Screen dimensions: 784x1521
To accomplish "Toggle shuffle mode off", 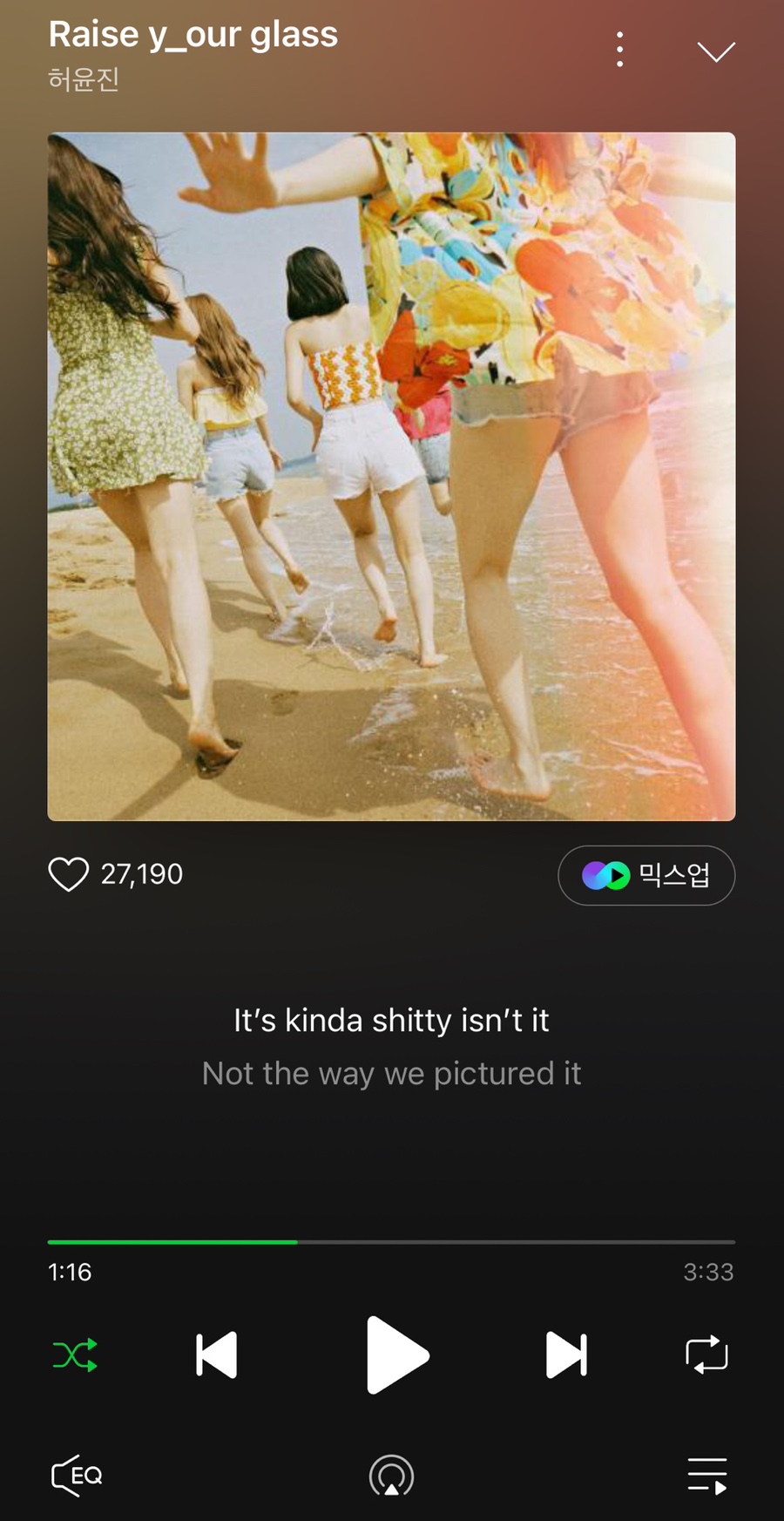I will pyautogui.click(x=75, y=1355).
